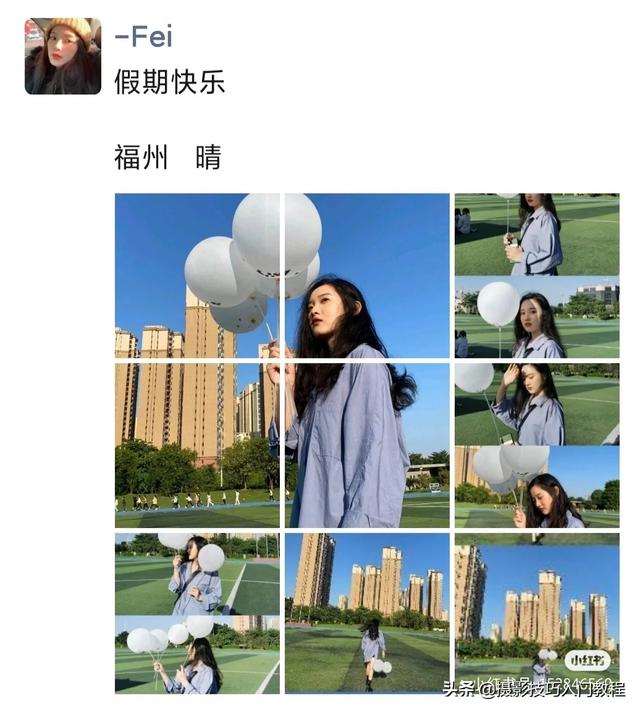Open -Fei's profile avatar
Image resolution: width=640 pixels, height=712 pixels.
pos(62,56)
